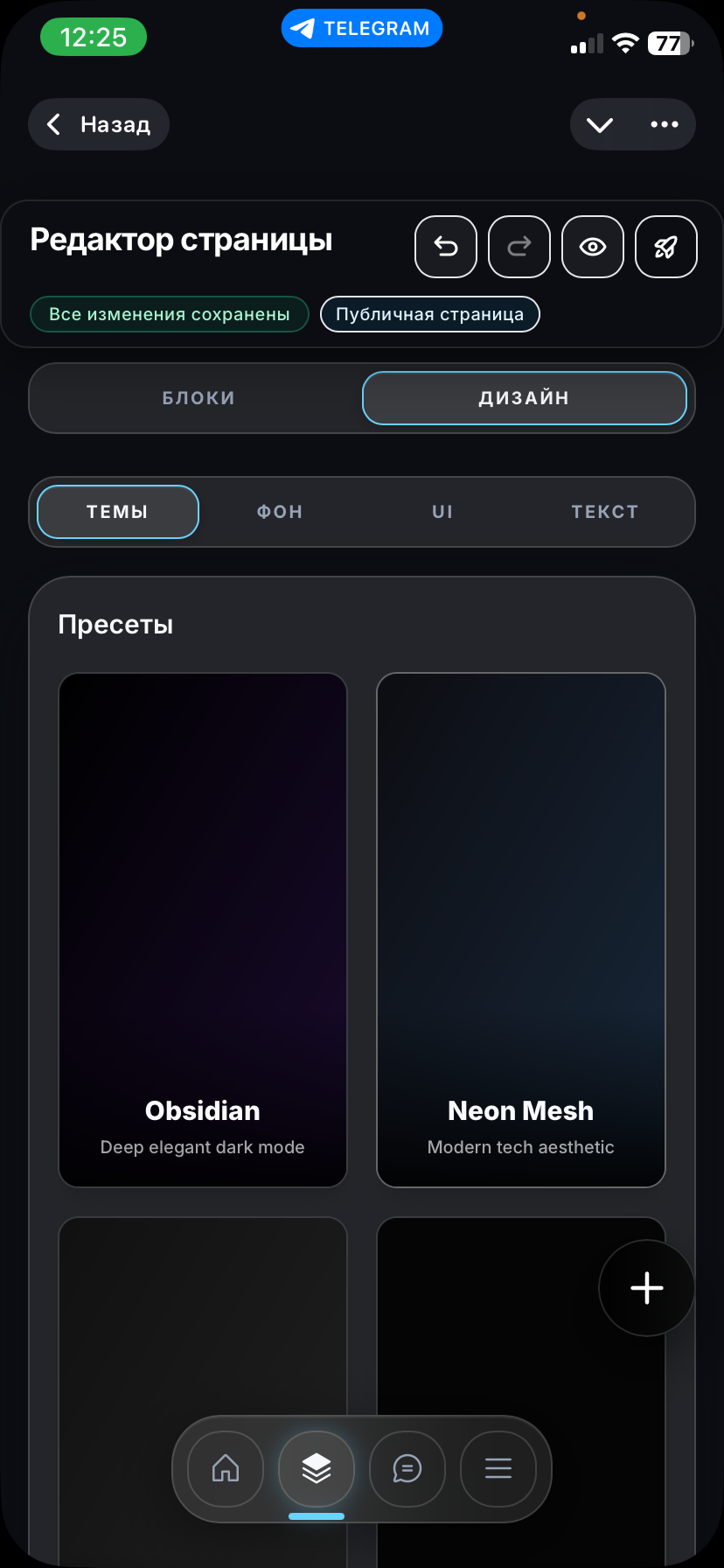Publish the page with the rocket icon
This screenshot has width=724, height=1568.
tap(666, 247)
